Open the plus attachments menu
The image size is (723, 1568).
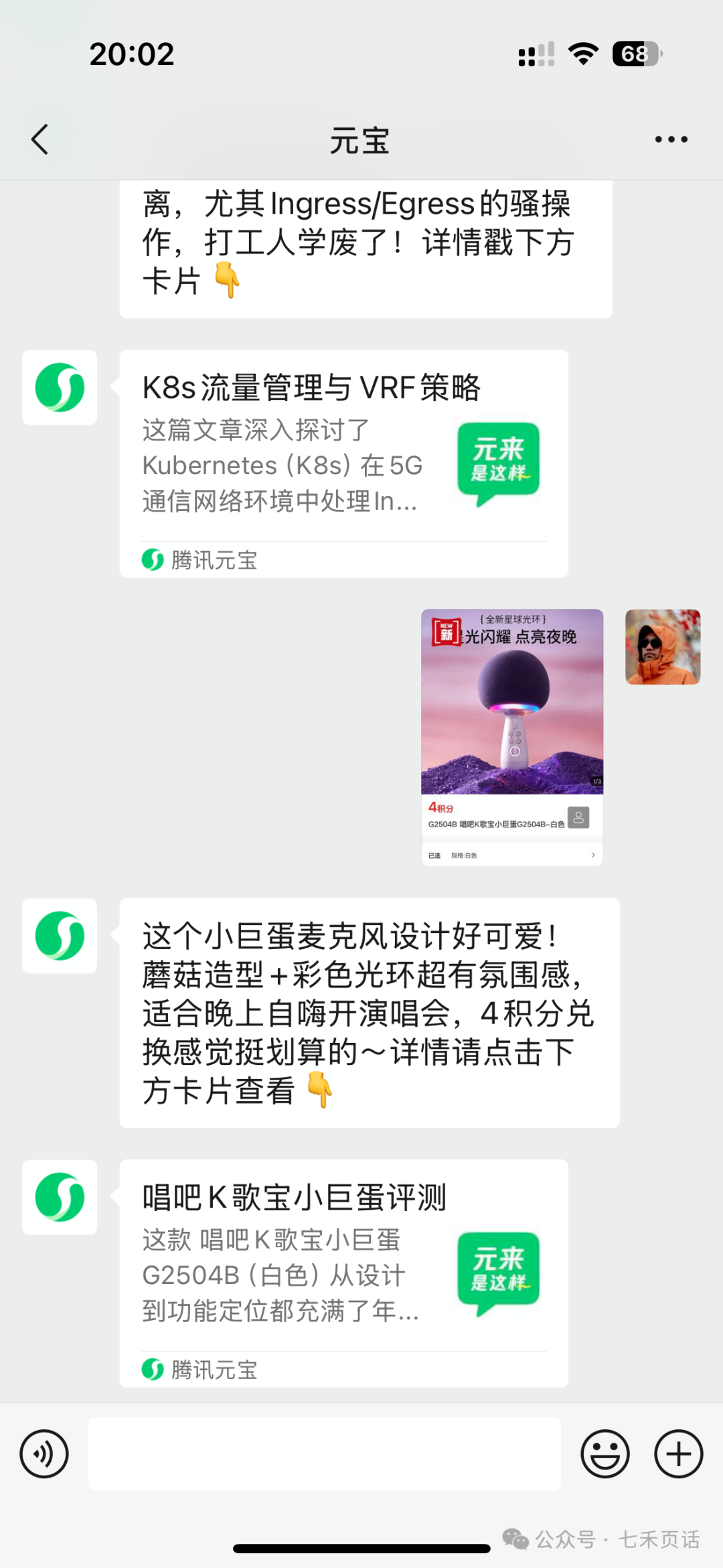pos(678,1453)
